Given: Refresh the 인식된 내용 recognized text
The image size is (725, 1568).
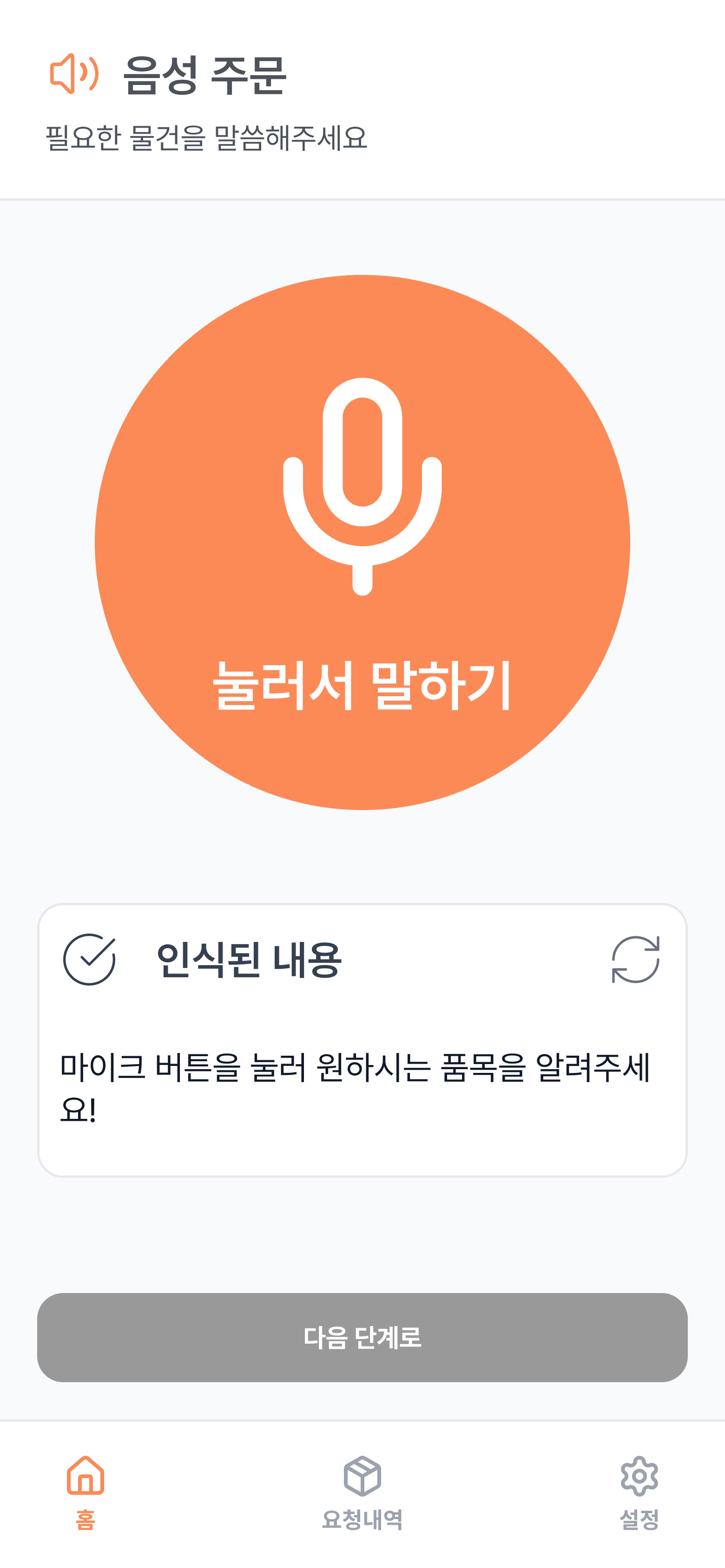Looking at the screenshot, I should tap(635, 959).
